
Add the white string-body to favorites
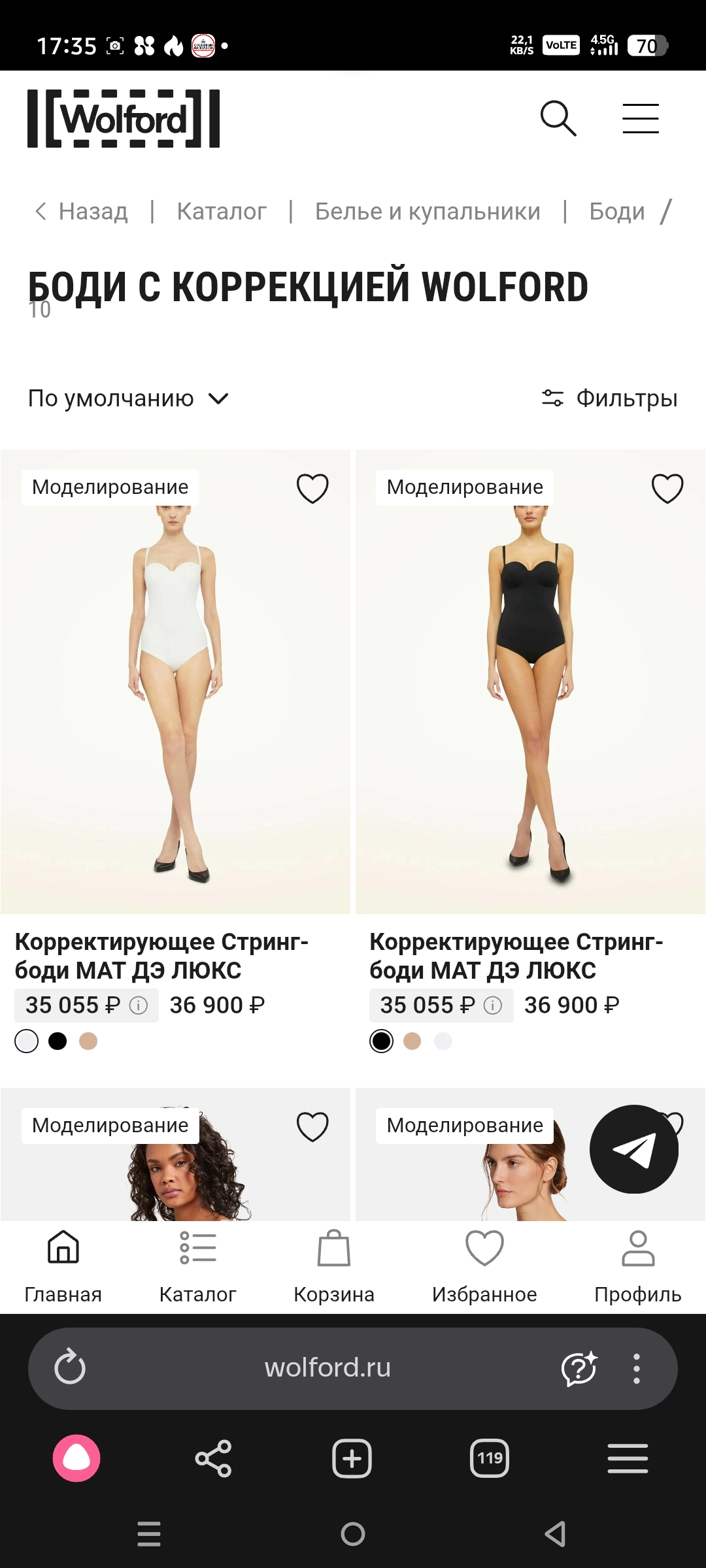pos(312,488)
